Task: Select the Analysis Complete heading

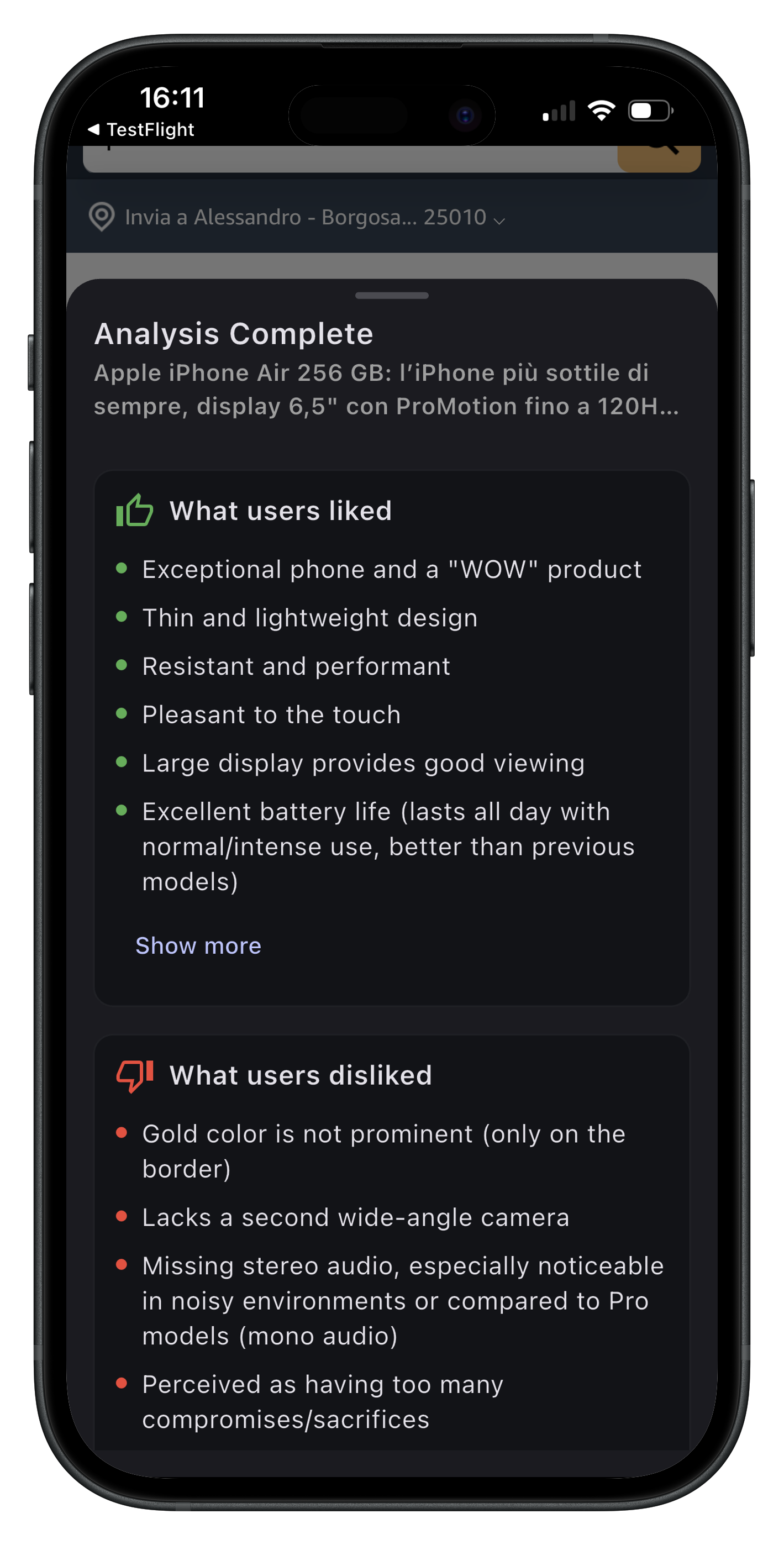Action: [x=233, y=333]
